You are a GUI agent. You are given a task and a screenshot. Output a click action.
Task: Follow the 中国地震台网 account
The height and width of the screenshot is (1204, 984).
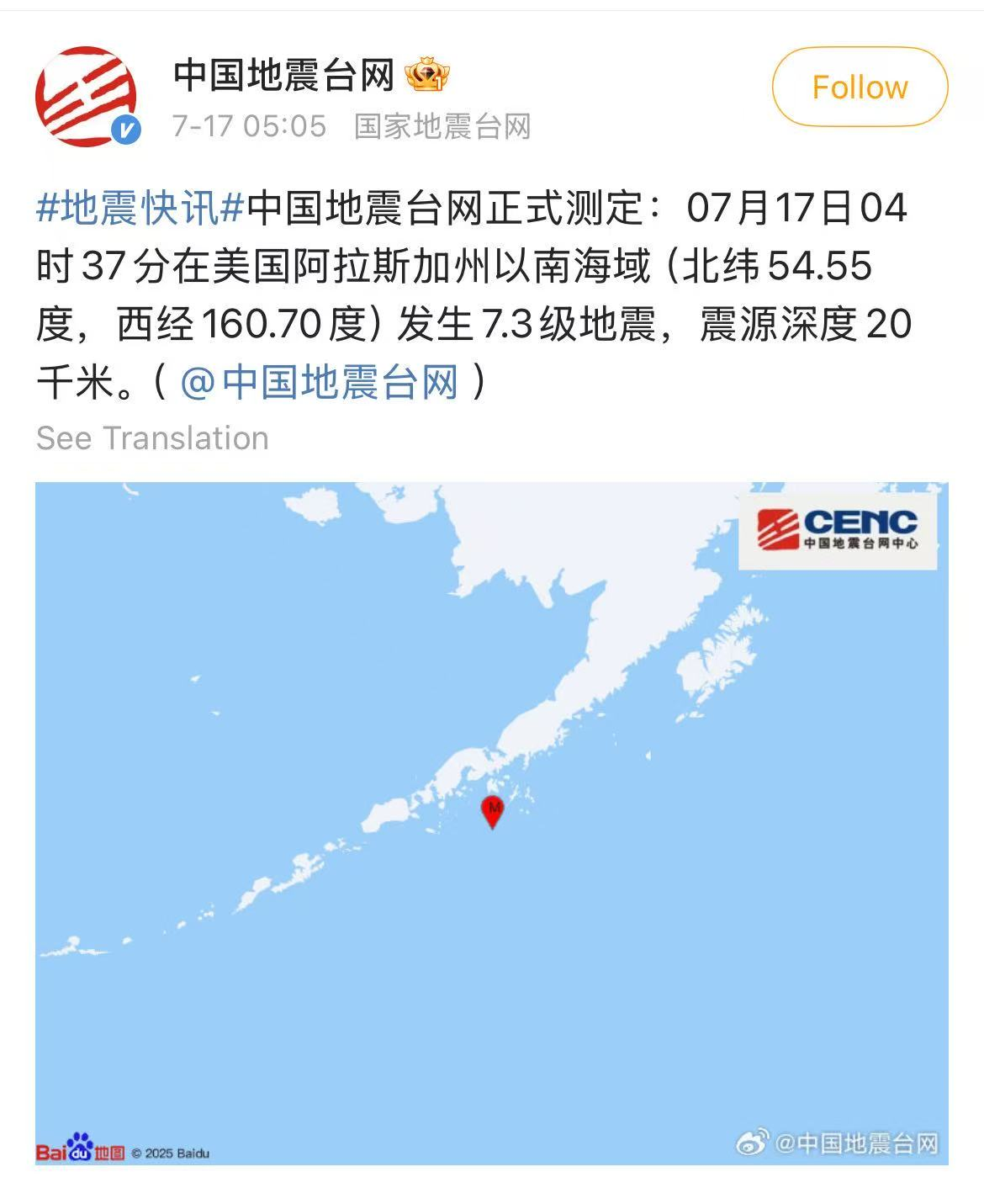pos(860,88)
